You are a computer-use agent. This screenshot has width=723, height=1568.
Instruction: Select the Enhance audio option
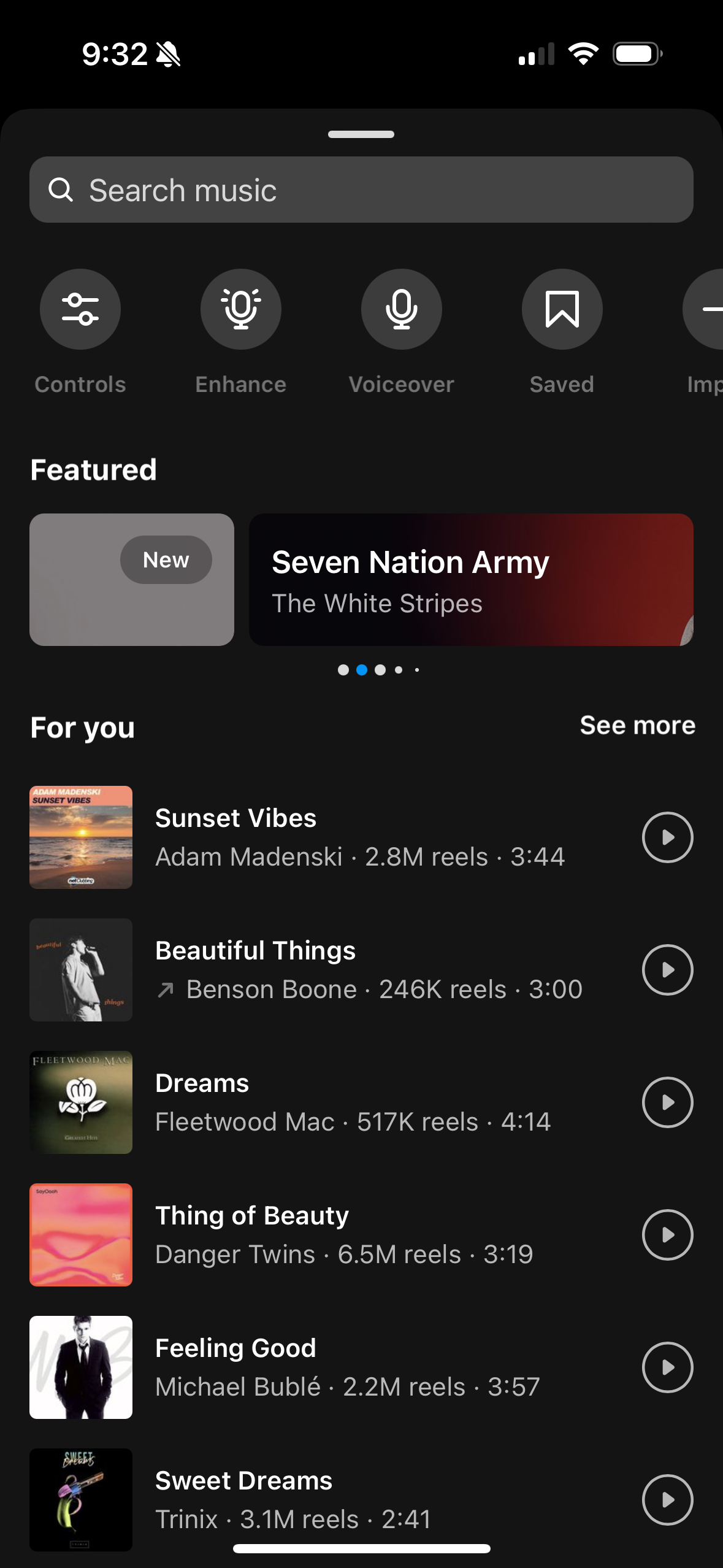point(241,309)
